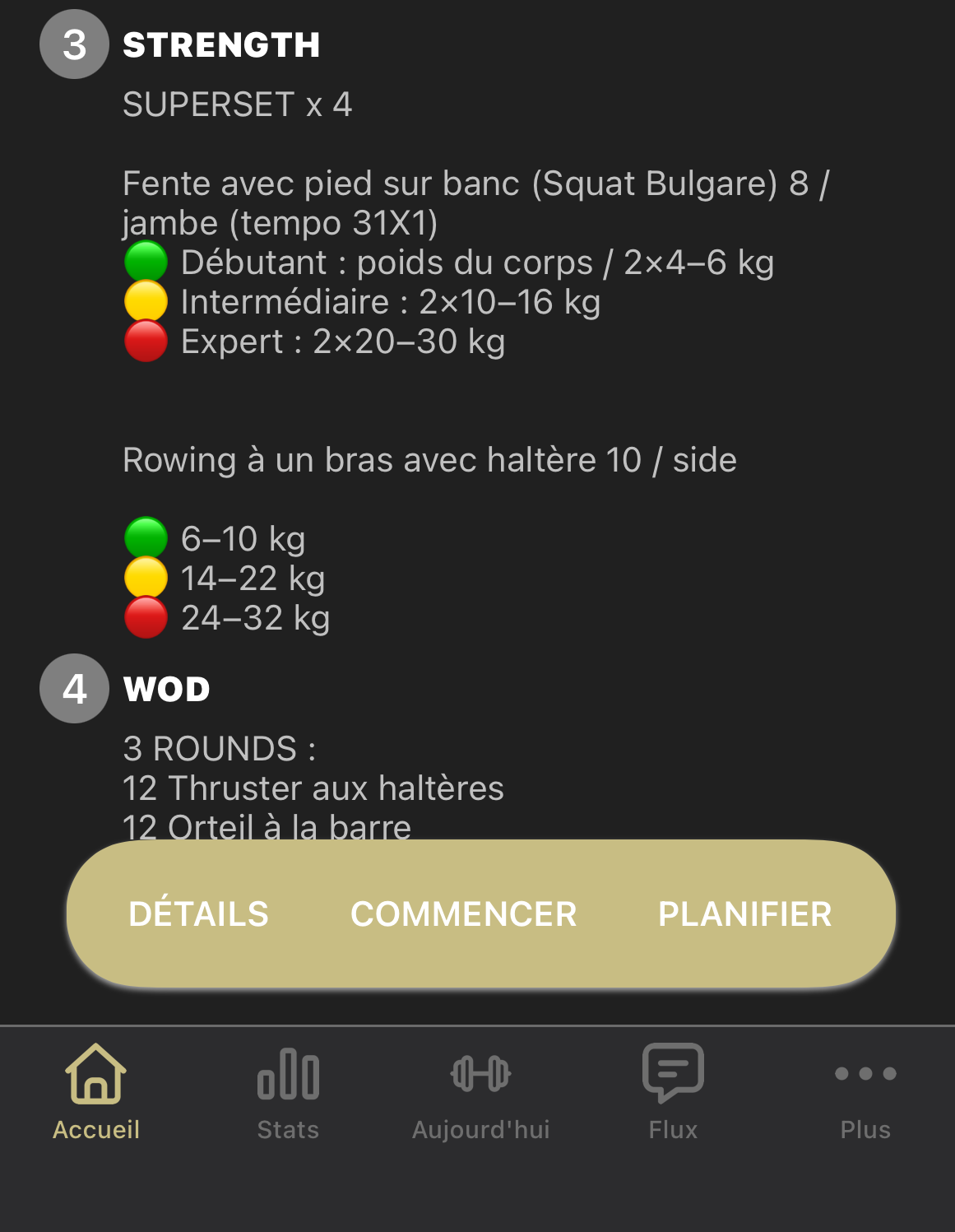Tap COMMENCER to start the workout
Image resolution: width=955 pixels, height=1232 pixels.
coord(463,914)
